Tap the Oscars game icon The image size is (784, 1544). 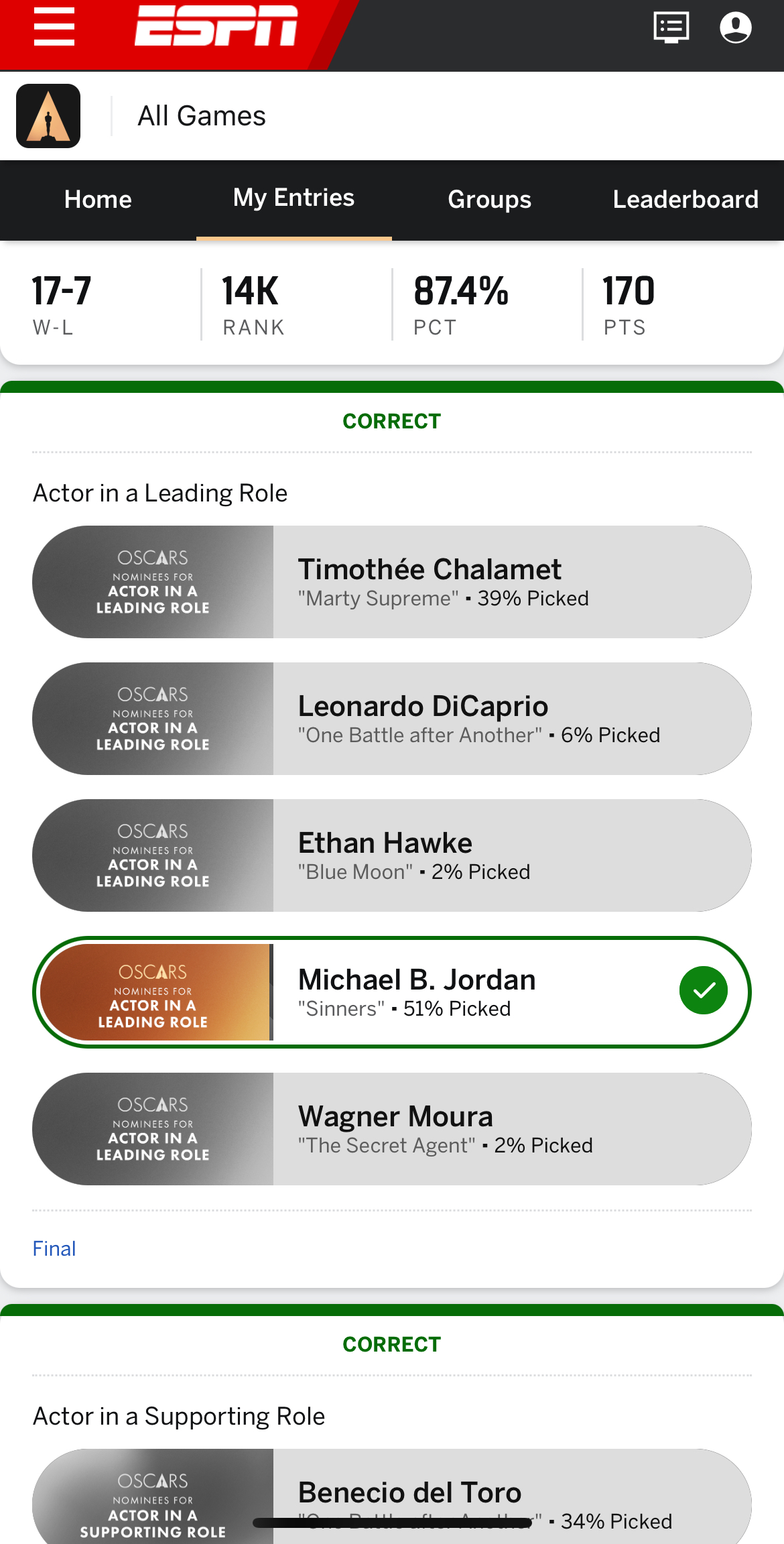point(48,116)
